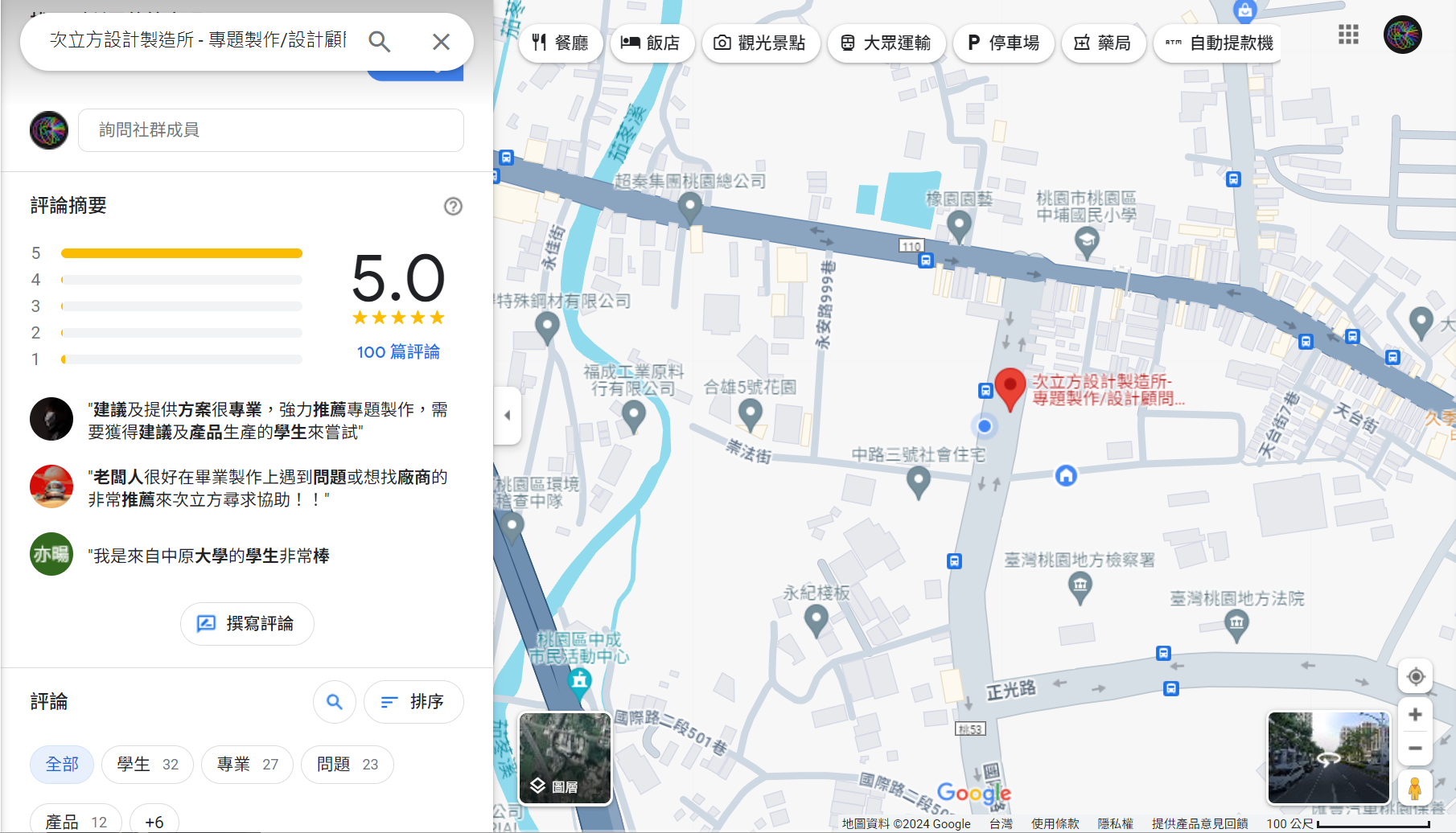This screenshot has height=833, width=1456.
Task: View all 100 篇評論
Action: coord(398,352)
